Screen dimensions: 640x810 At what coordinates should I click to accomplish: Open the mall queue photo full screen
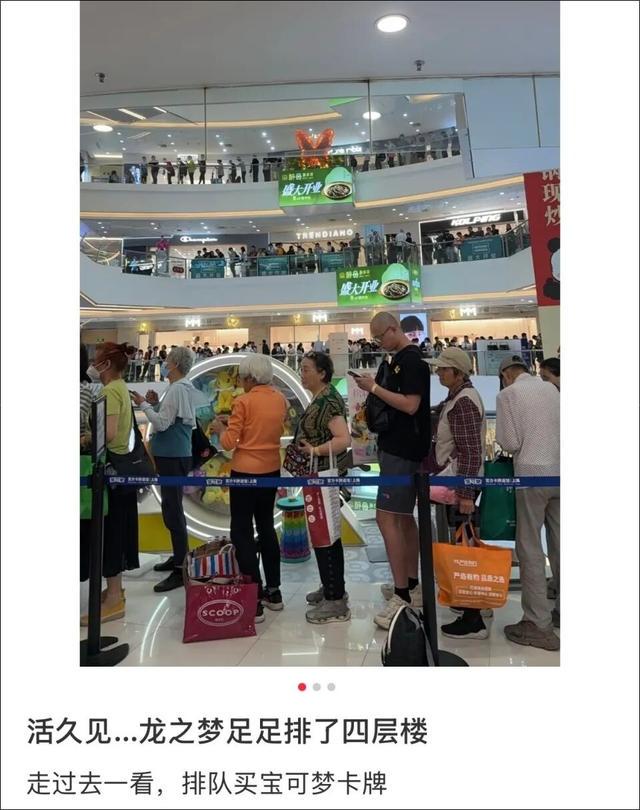point(320,333)
